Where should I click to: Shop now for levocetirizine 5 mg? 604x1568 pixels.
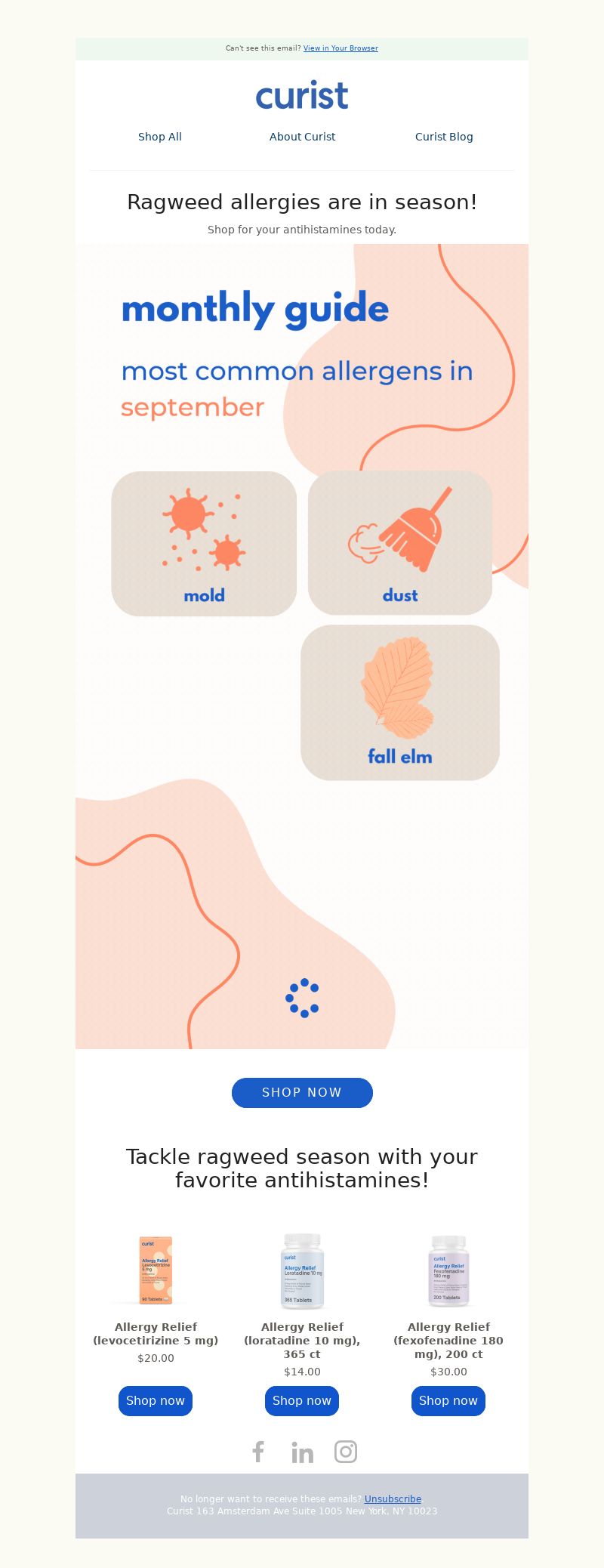tap(156, 1401)
